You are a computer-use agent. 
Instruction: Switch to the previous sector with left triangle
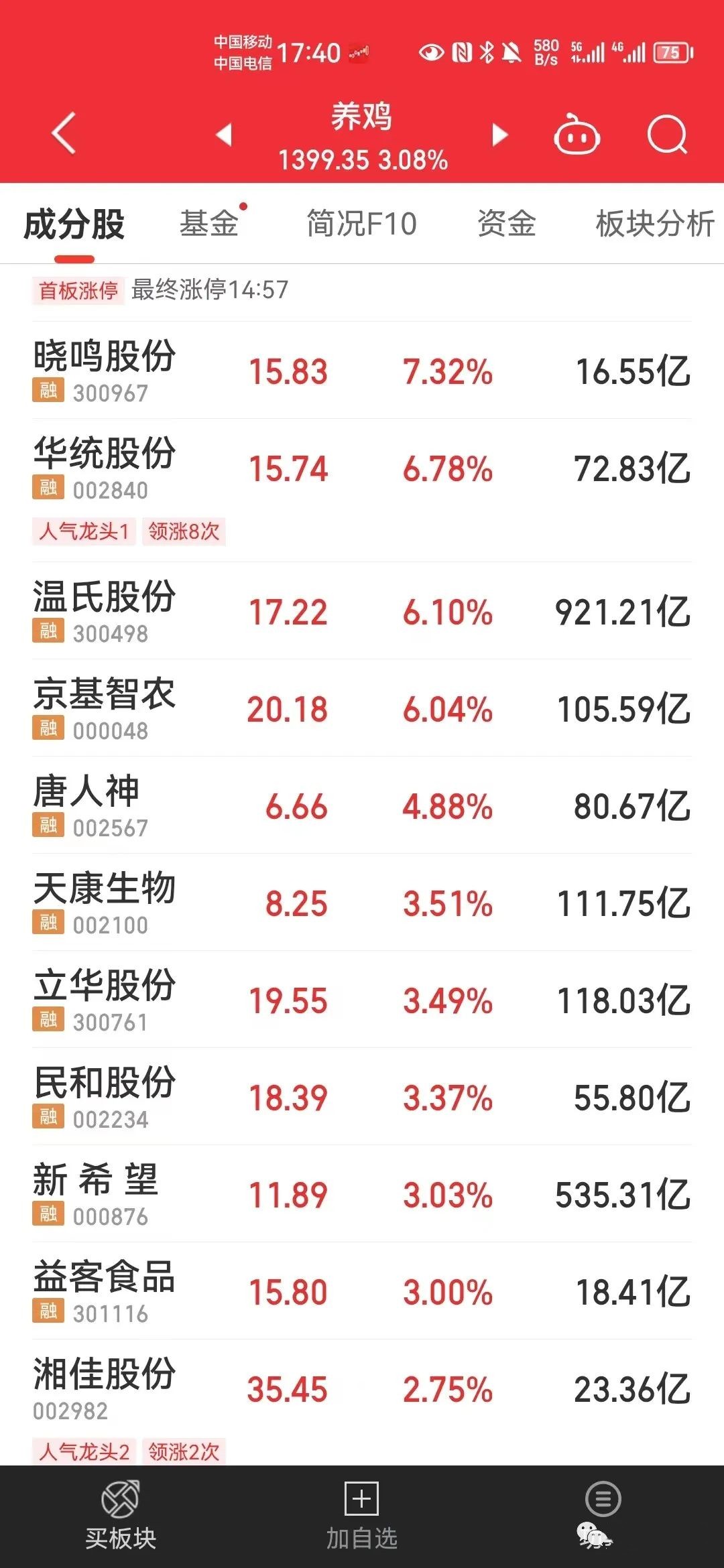[224, 135]
